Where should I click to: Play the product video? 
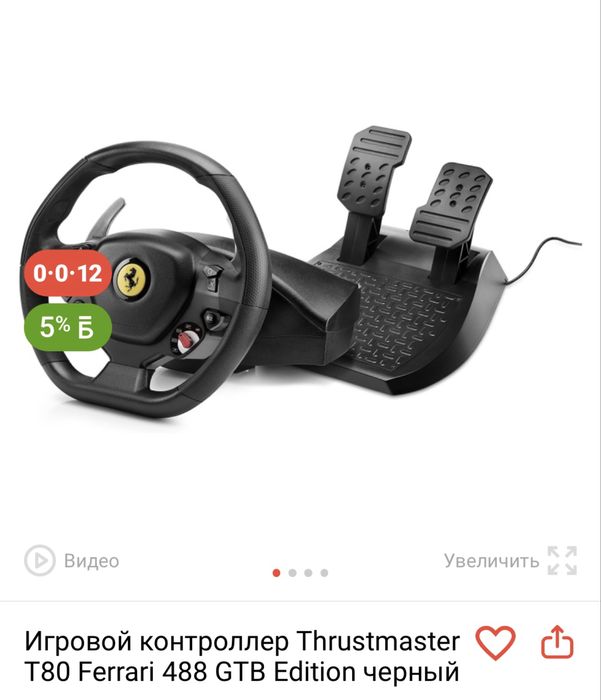[71, 561]
